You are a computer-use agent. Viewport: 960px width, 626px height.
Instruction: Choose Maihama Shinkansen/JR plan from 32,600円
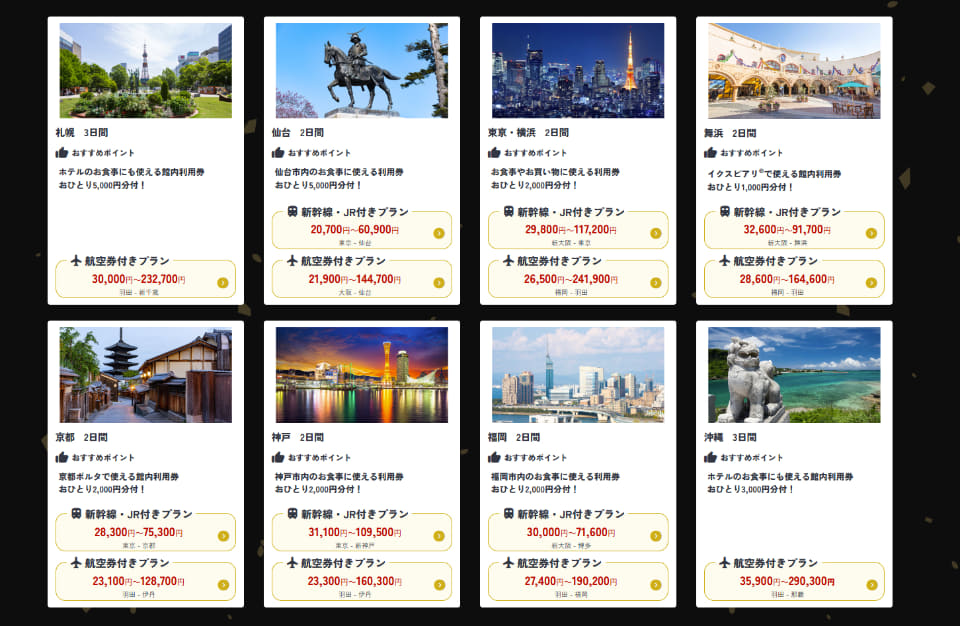coord(793,231)
